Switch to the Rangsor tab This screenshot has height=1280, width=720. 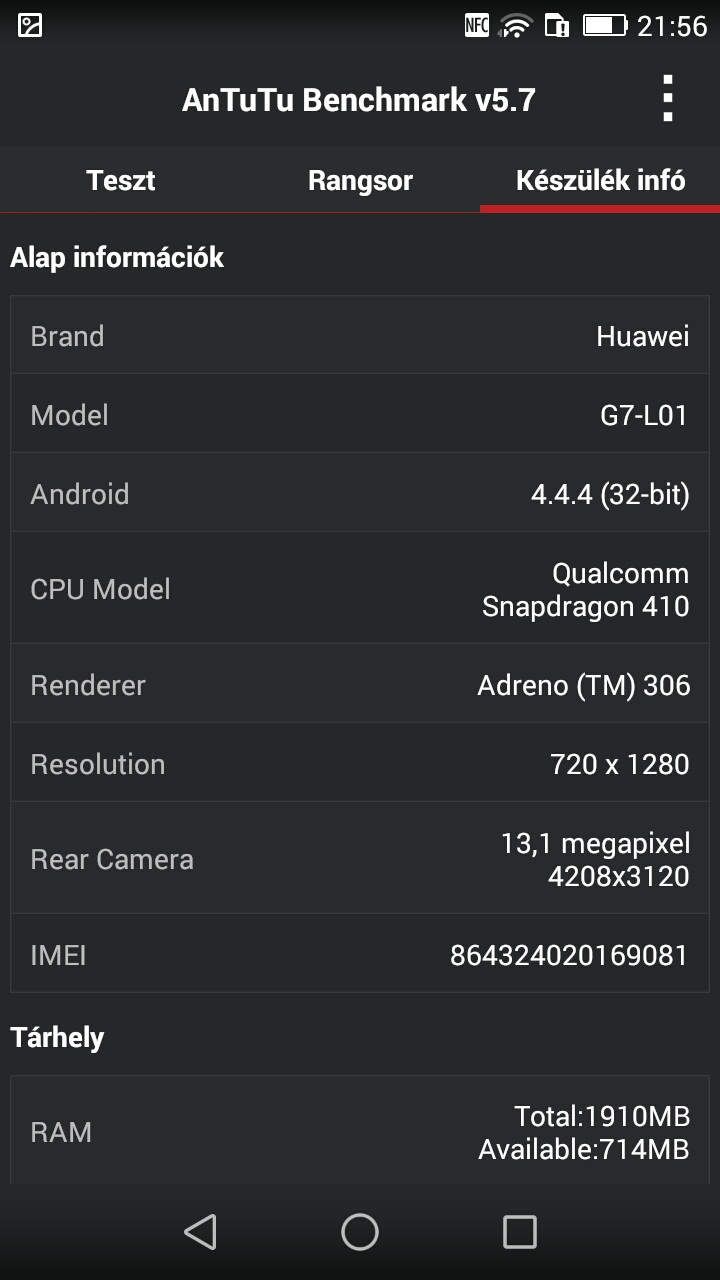[360, 181]
